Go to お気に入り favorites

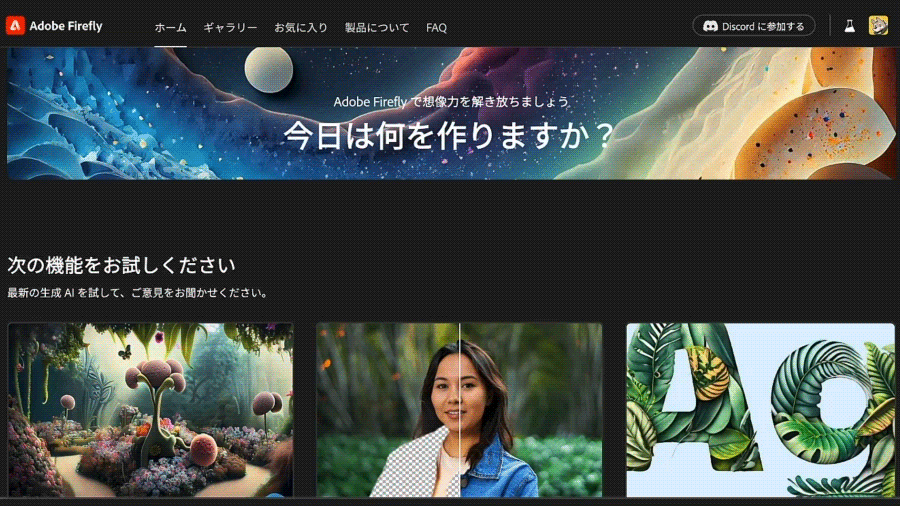(x=301, y=27)
